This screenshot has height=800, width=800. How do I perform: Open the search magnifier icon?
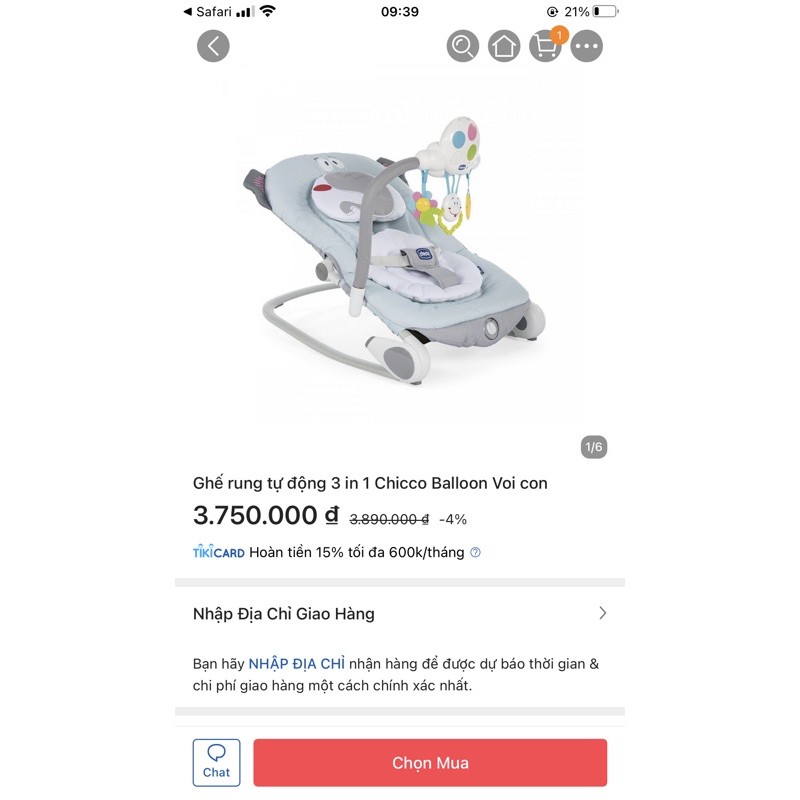[463, 46]
